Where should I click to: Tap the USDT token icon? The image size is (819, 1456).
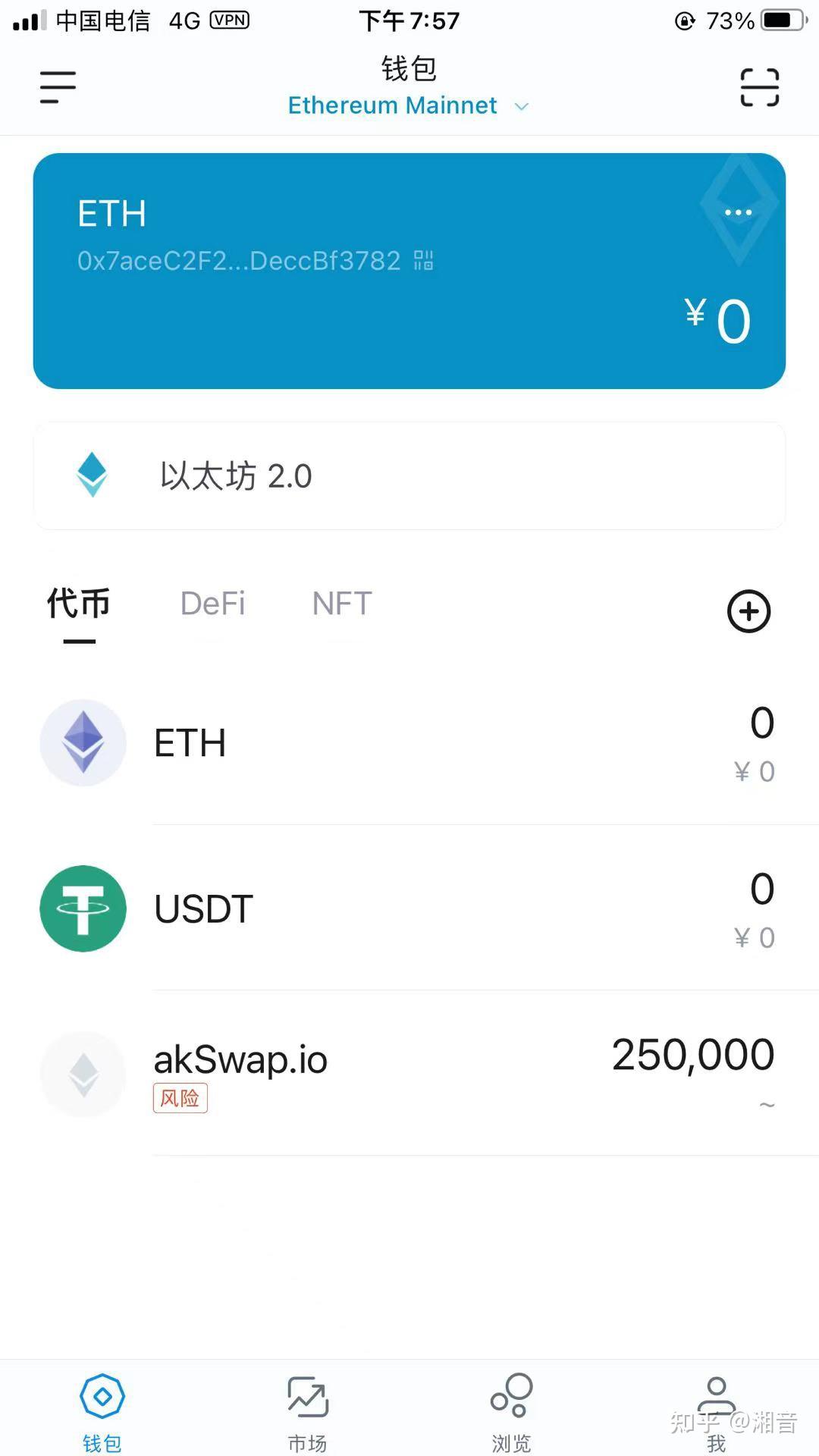[x=83, y=908]
